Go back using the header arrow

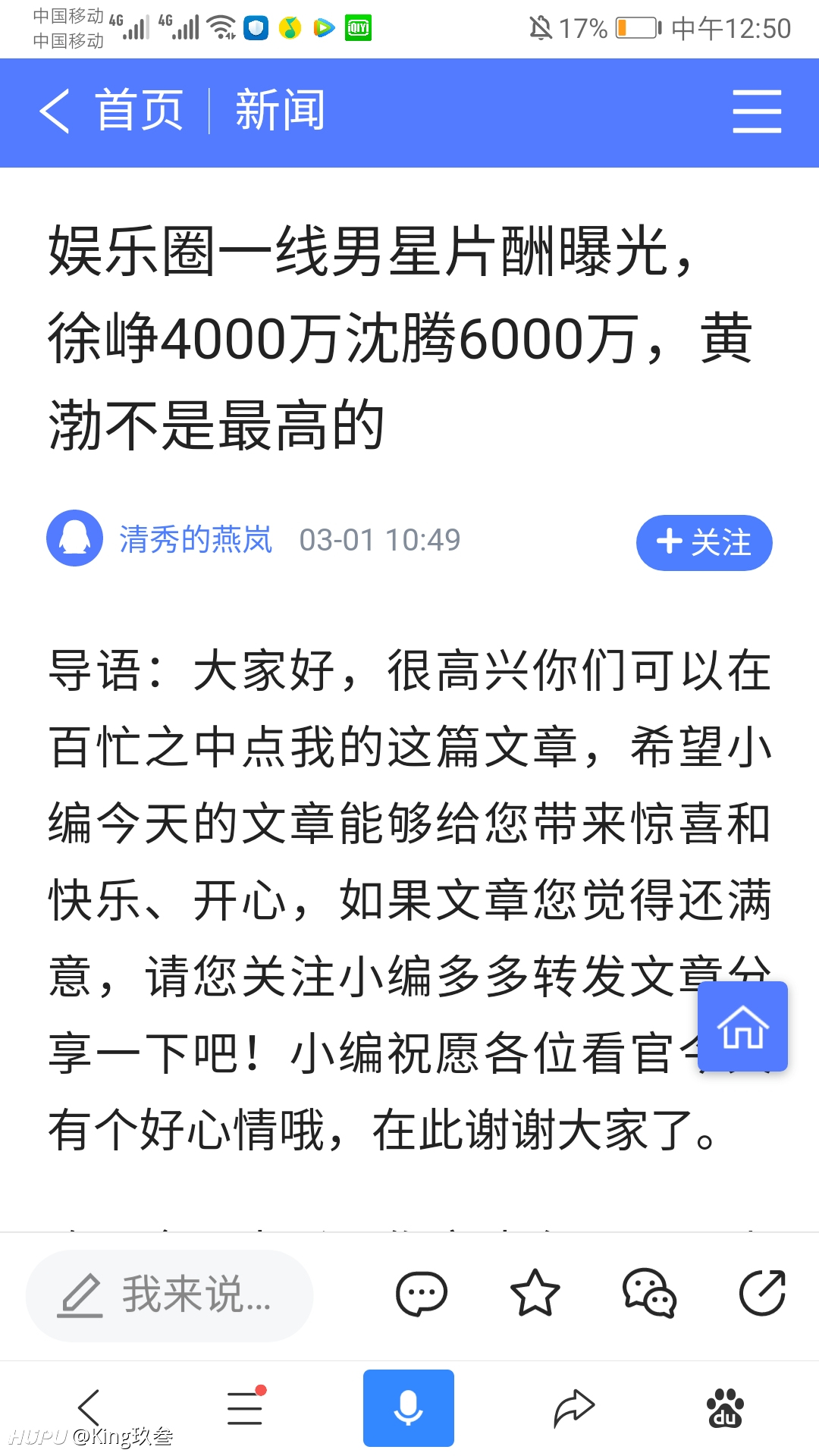click(x=55, y=111)
